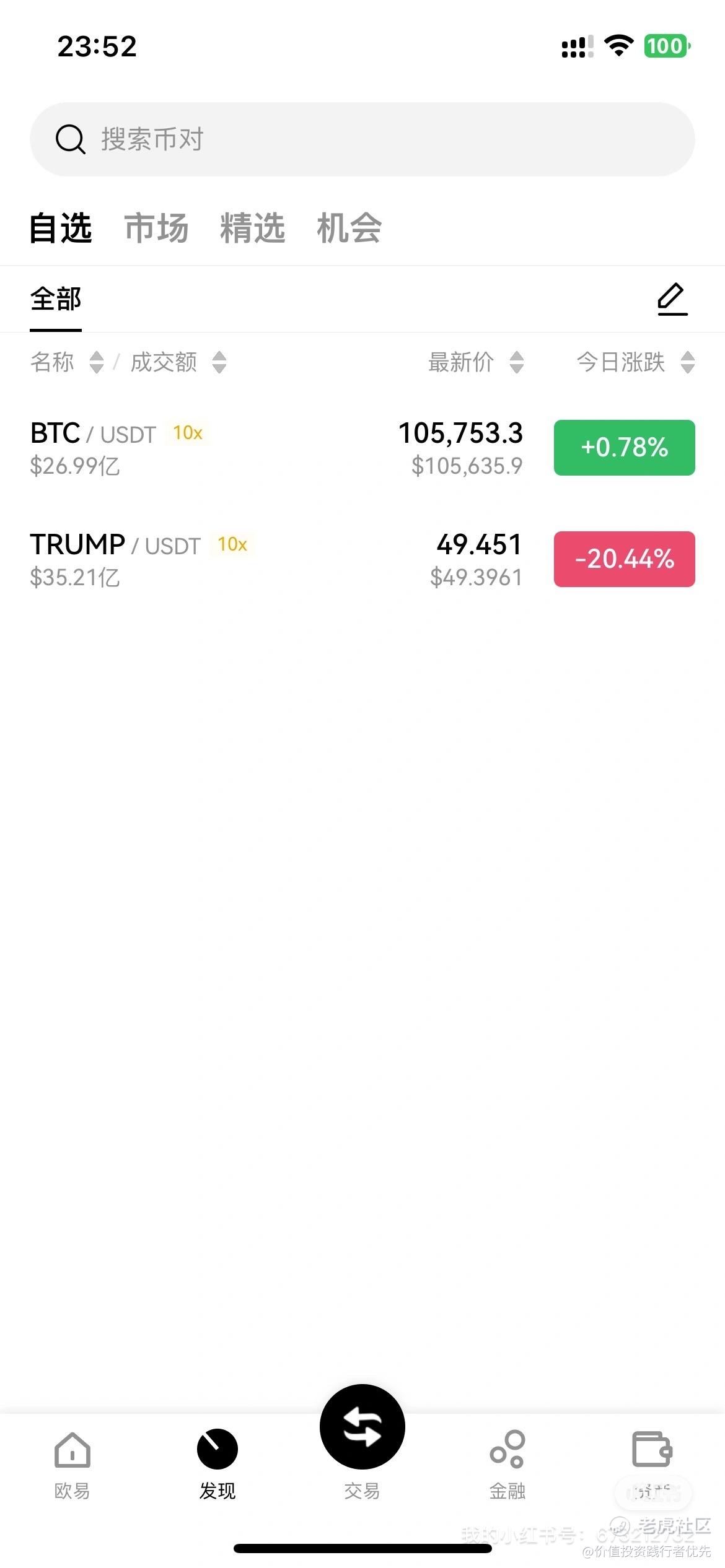
Task: Open the BTC / USDT pair
Action: coord(362,448)
